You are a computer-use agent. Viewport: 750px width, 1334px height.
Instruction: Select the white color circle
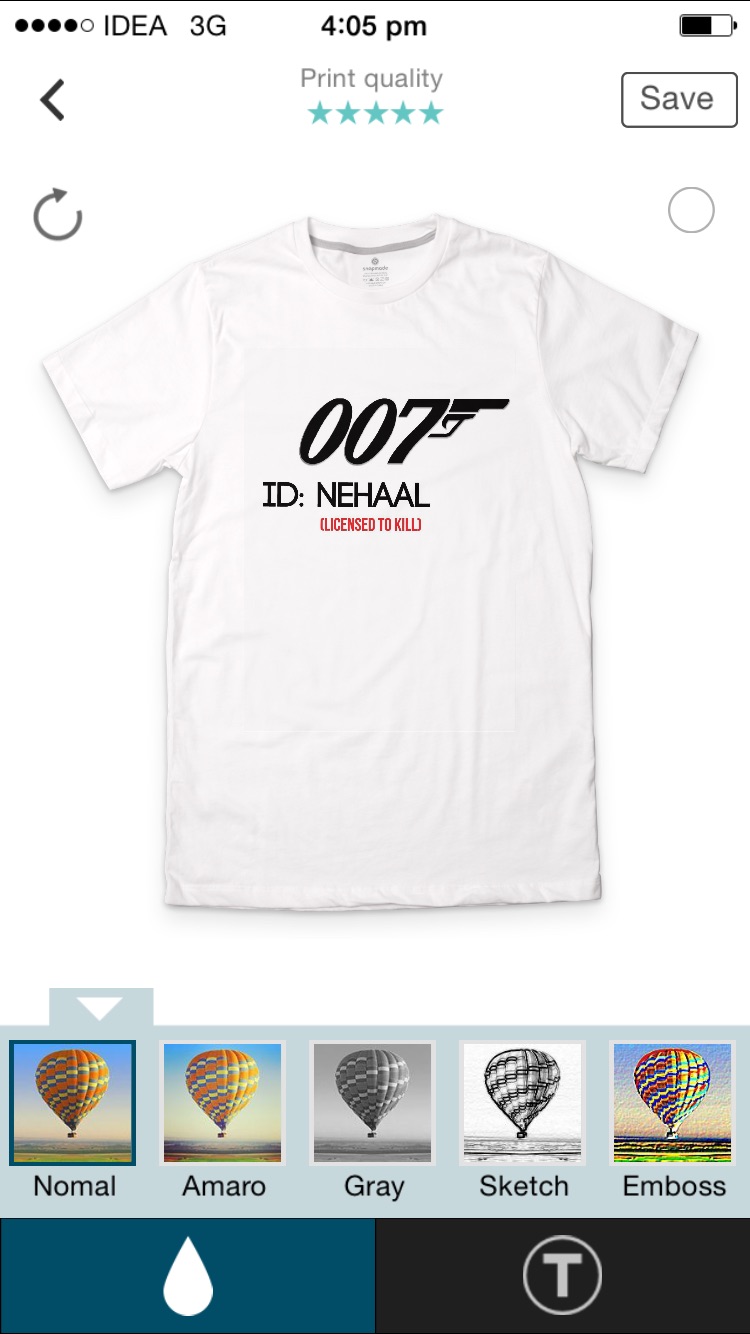(691, 210)
